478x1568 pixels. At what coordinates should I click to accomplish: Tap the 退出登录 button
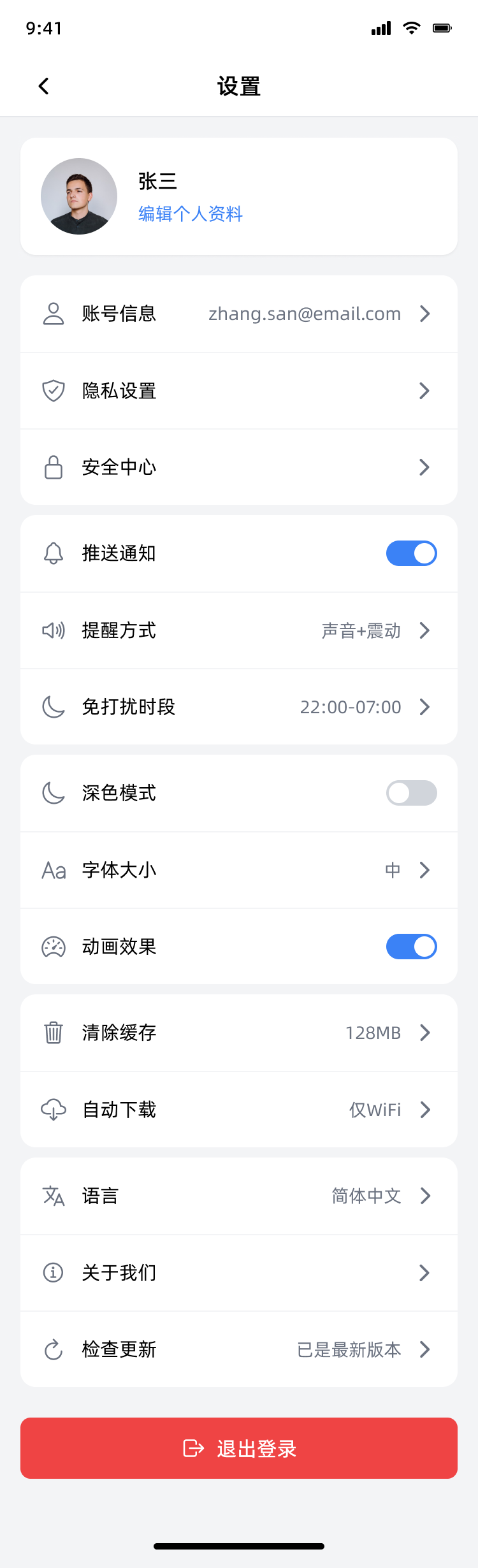[239, 1448]
